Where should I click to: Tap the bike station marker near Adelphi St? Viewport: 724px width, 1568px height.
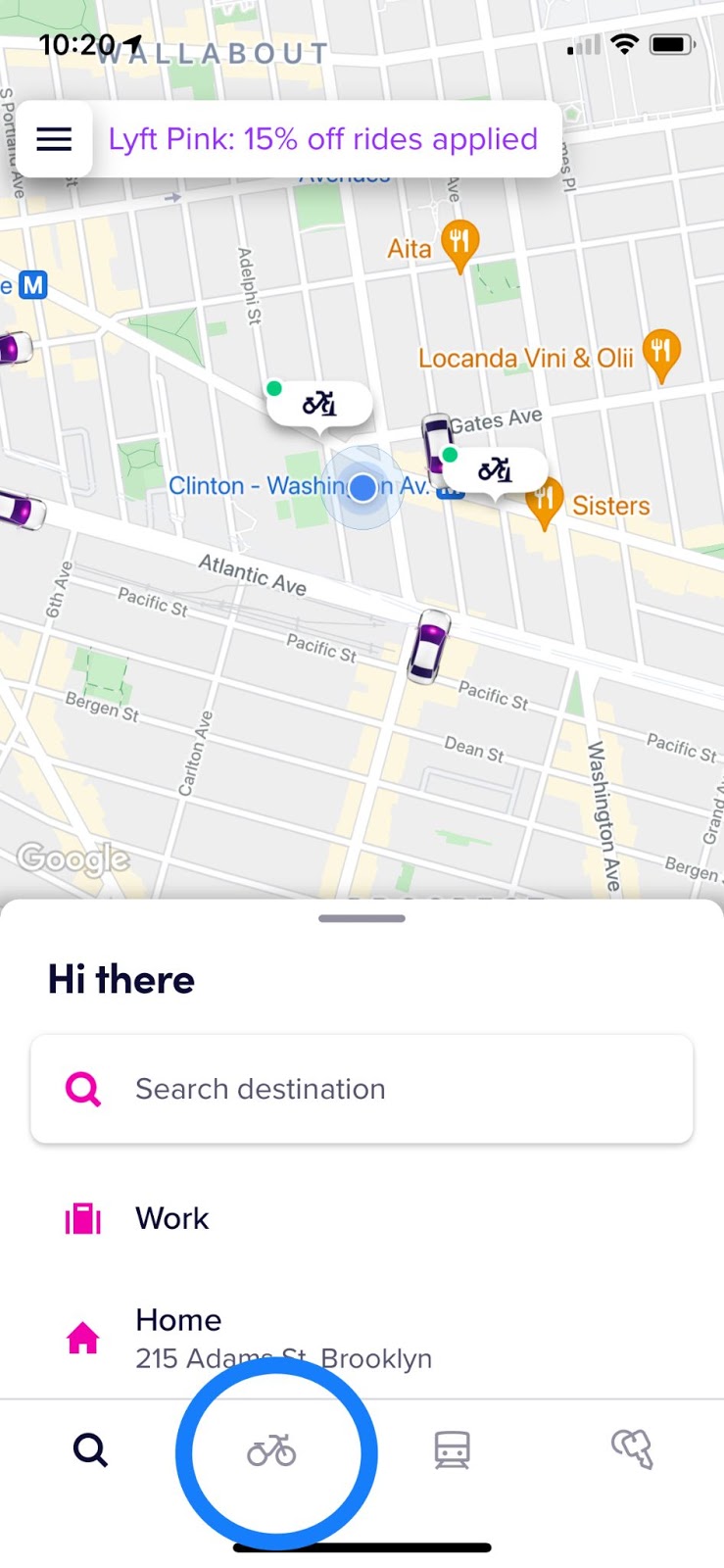click(x=318, y=405)
